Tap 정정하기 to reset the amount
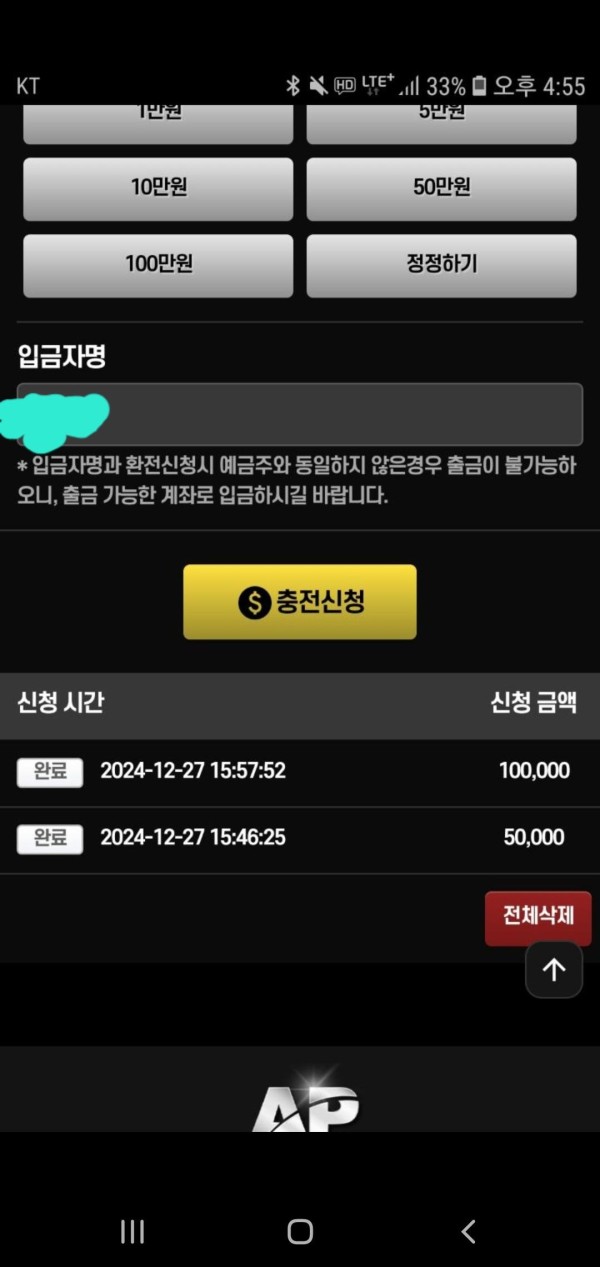600x1267 pixels. [441, 265]
